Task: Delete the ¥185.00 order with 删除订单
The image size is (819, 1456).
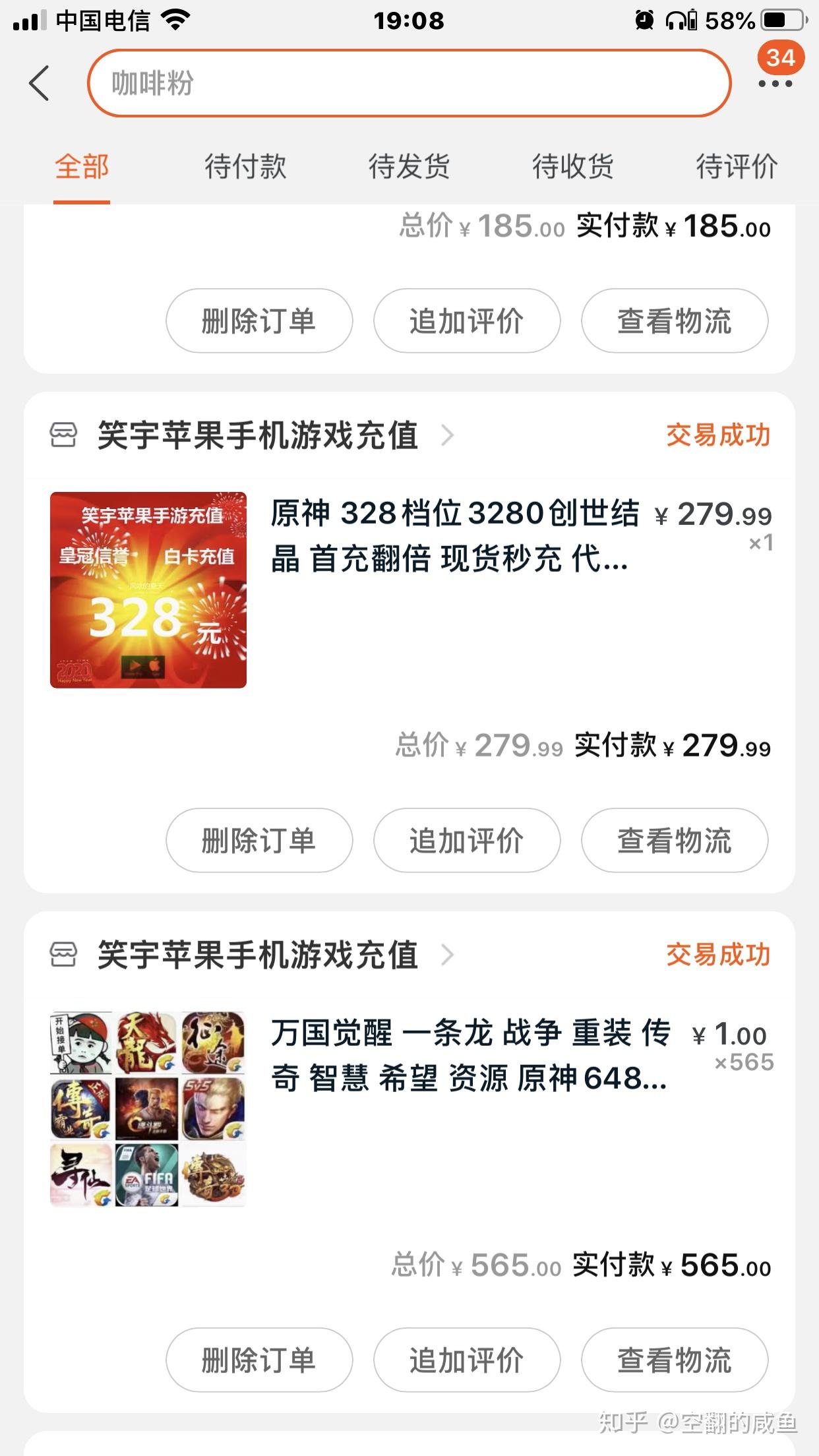Action: pyautogui.click(x=259, y=321)
